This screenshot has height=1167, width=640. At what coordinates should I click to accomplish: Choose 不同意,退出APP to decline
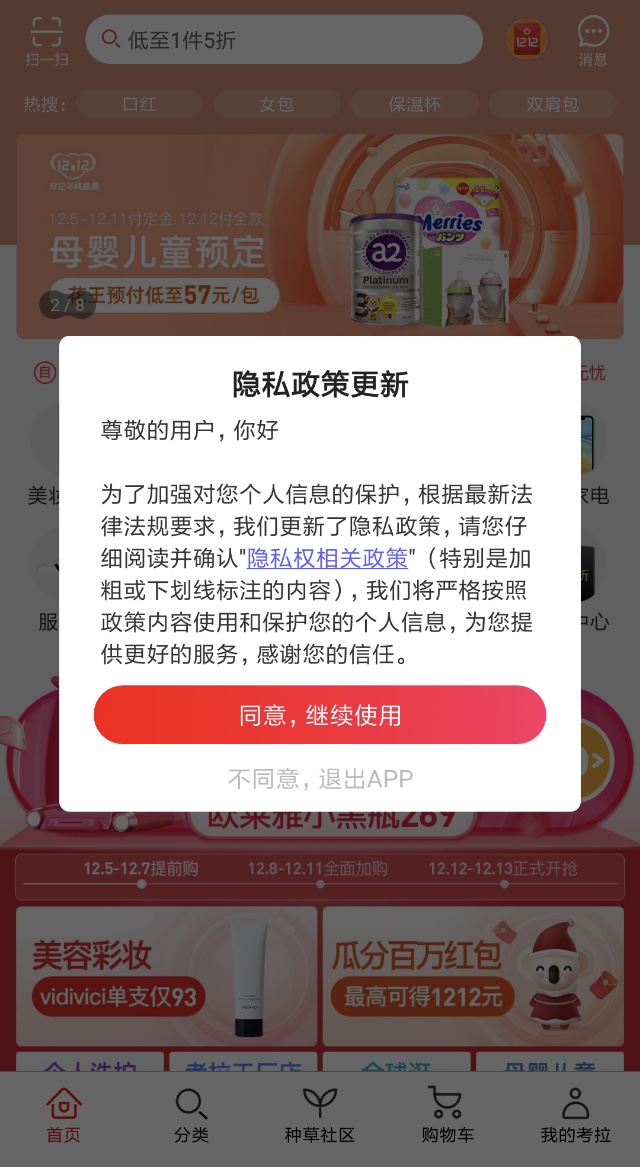coord(320,779)
